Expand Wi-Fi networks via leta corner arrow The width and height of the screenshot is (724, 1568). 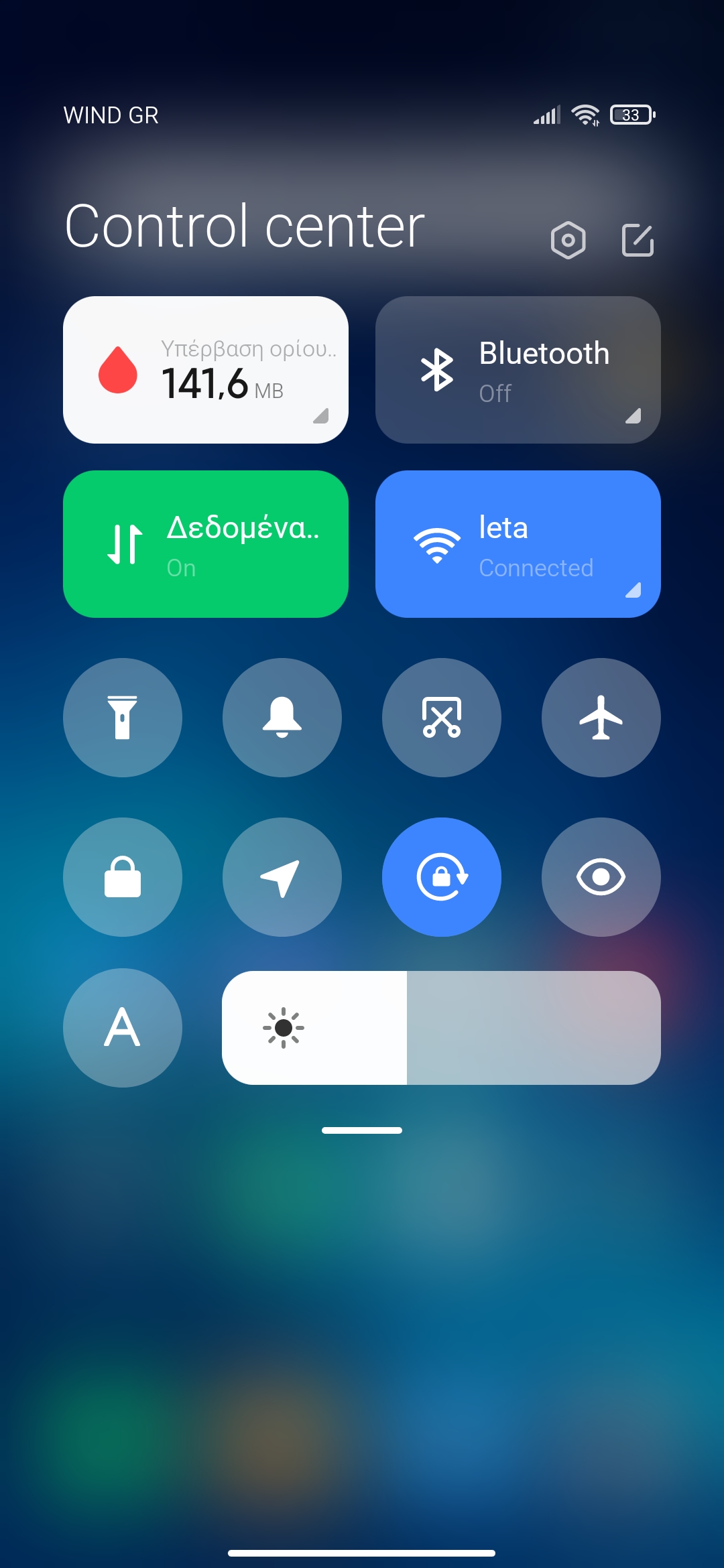coord(633,590)
